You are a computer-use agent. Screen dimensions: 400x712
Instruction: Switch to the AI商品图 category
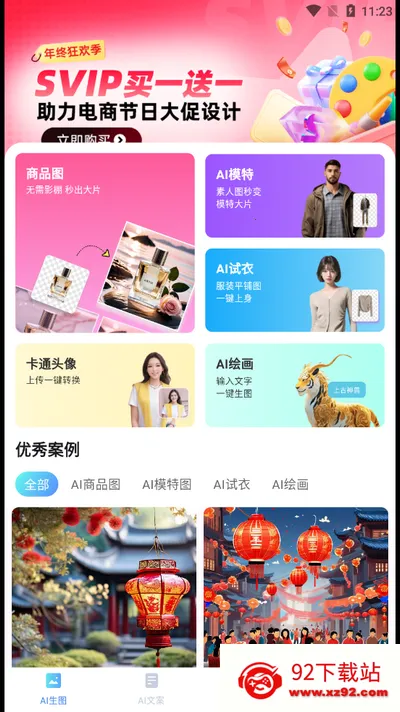[x=96, y=485]
